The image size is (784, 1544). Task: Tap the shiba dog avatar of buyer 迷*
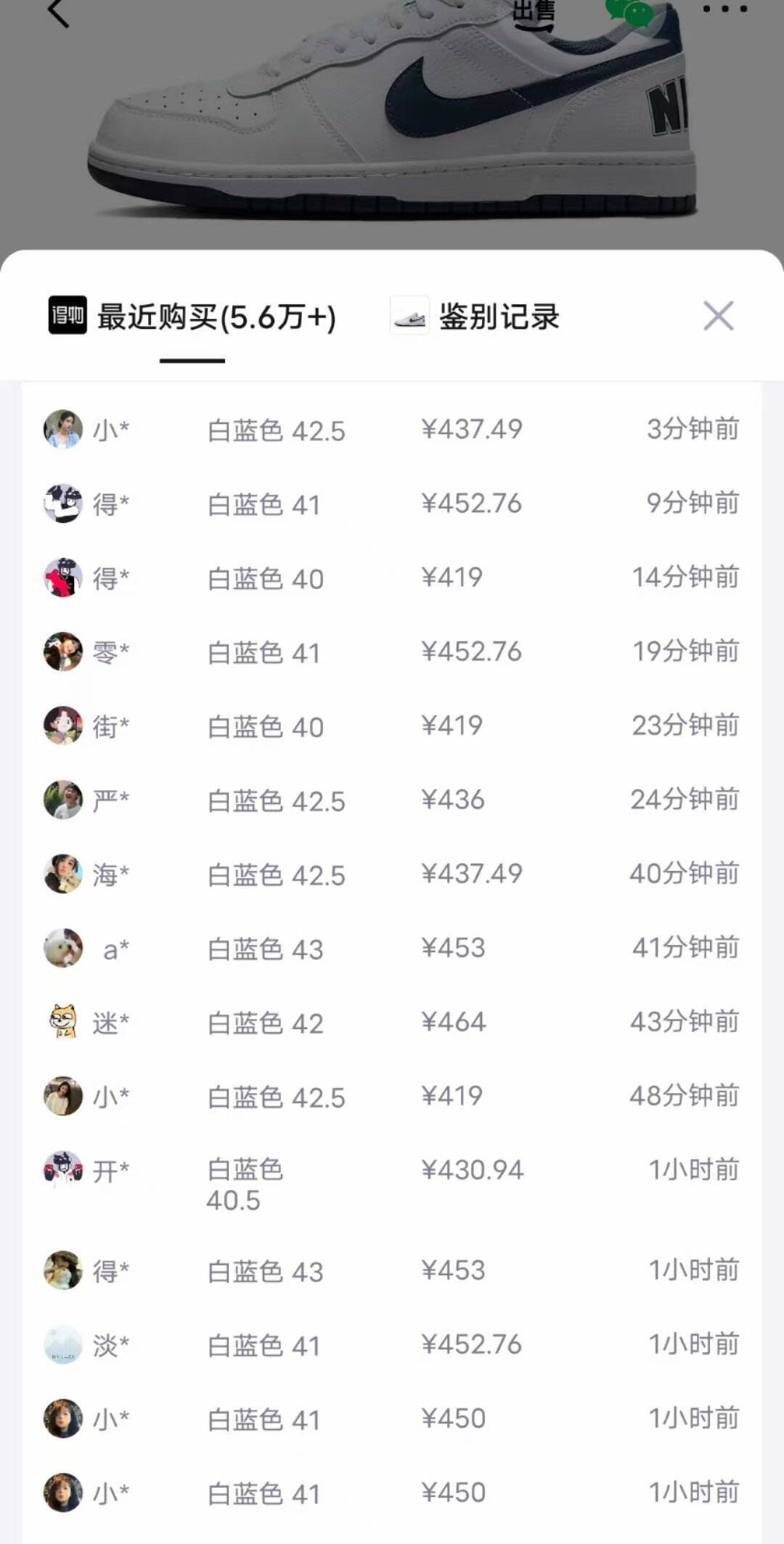pos(64,1020)
